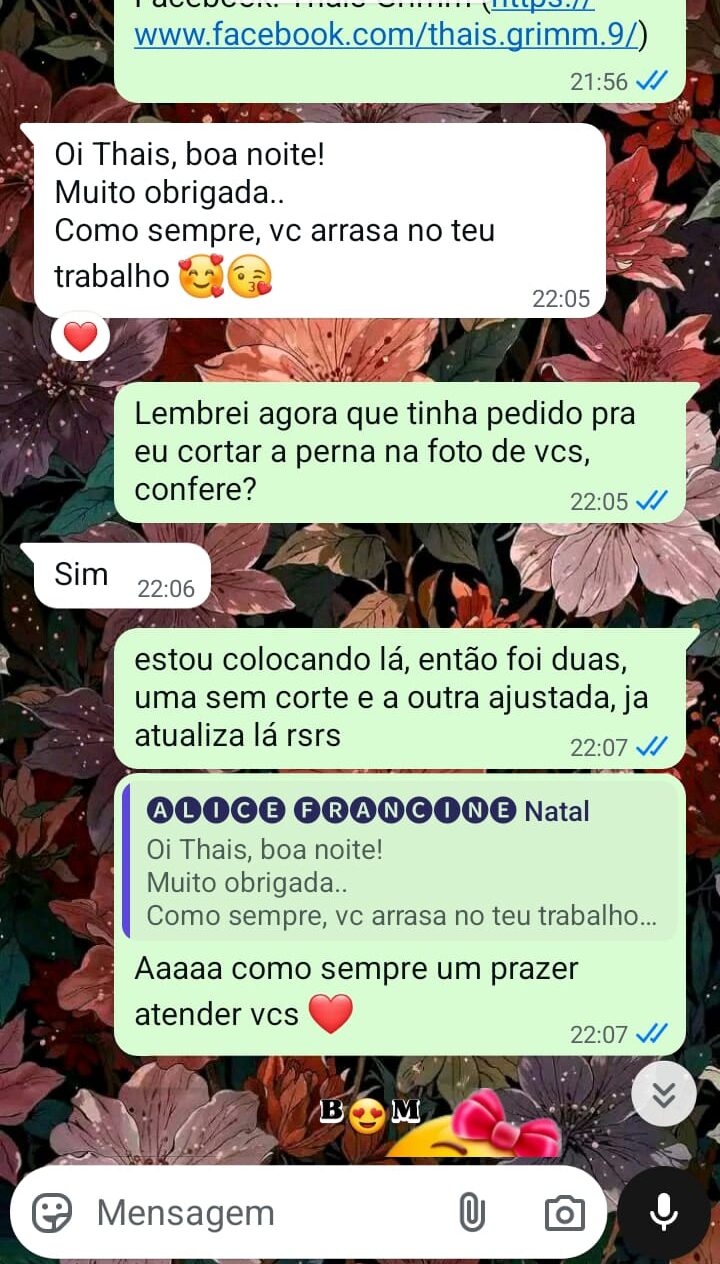The width and height of the screenshot is (720, 1264).
Task: Tap the heart reaction under Alice's message
Action: [x=80, y=338]
